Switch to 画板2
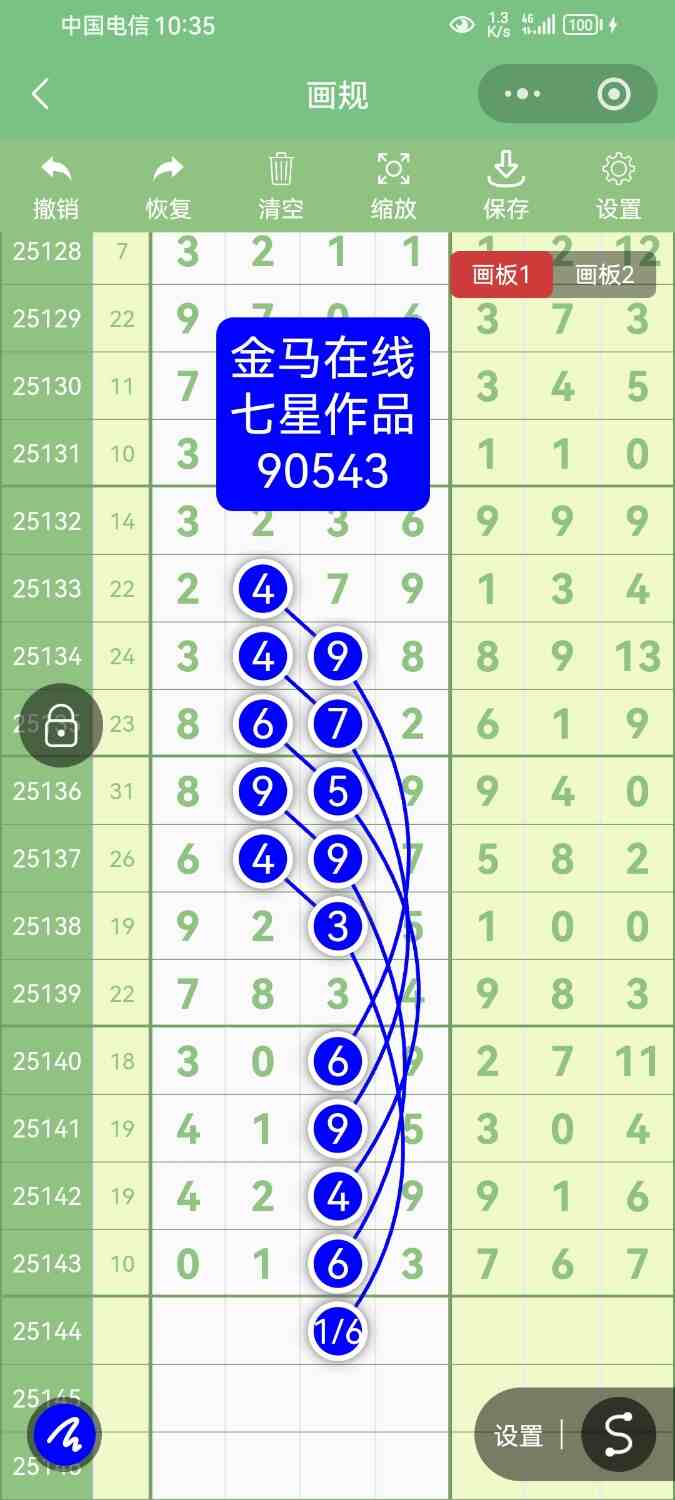675x1500 pixels. coord(605,275)
